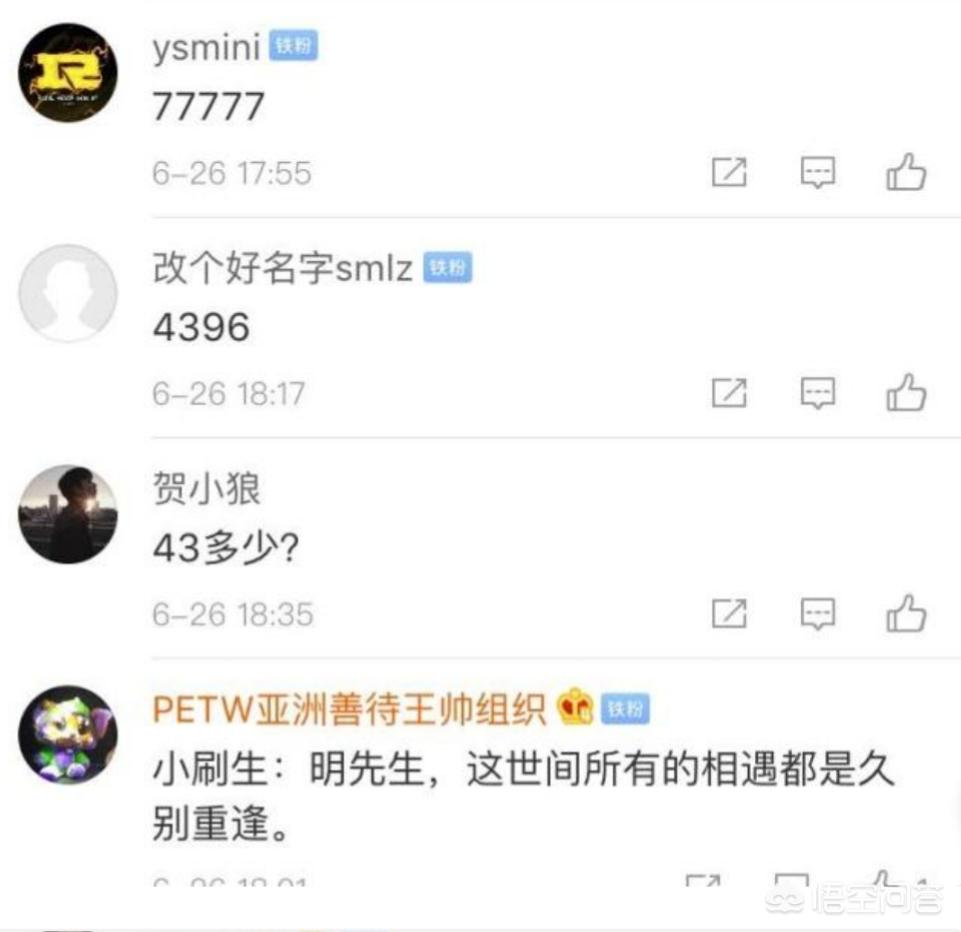Repost 贺小狼's 43多少 comment
Screen dimensions: 961x932
729,613
